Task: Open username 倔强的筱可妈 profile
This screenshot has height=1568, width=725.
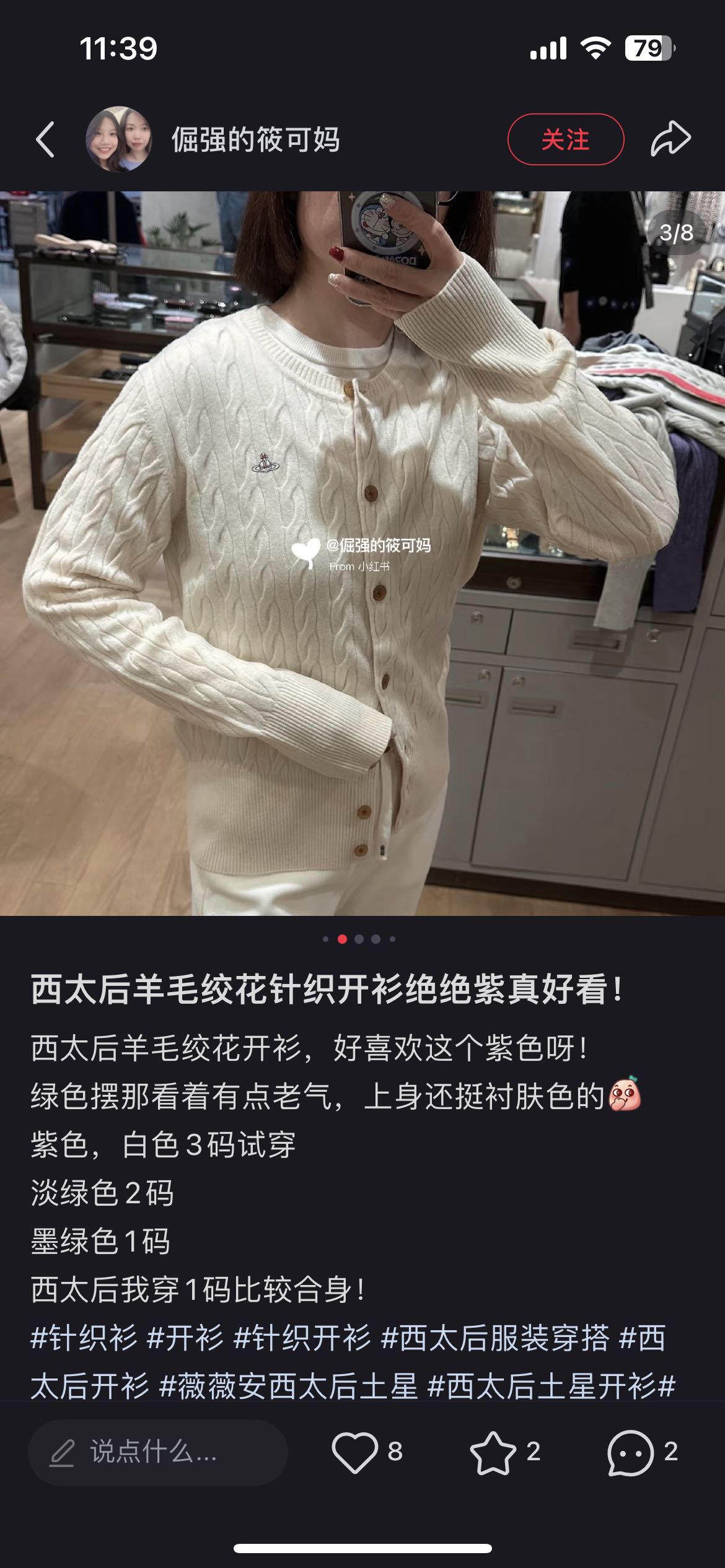Action: (x=256, y=139)
